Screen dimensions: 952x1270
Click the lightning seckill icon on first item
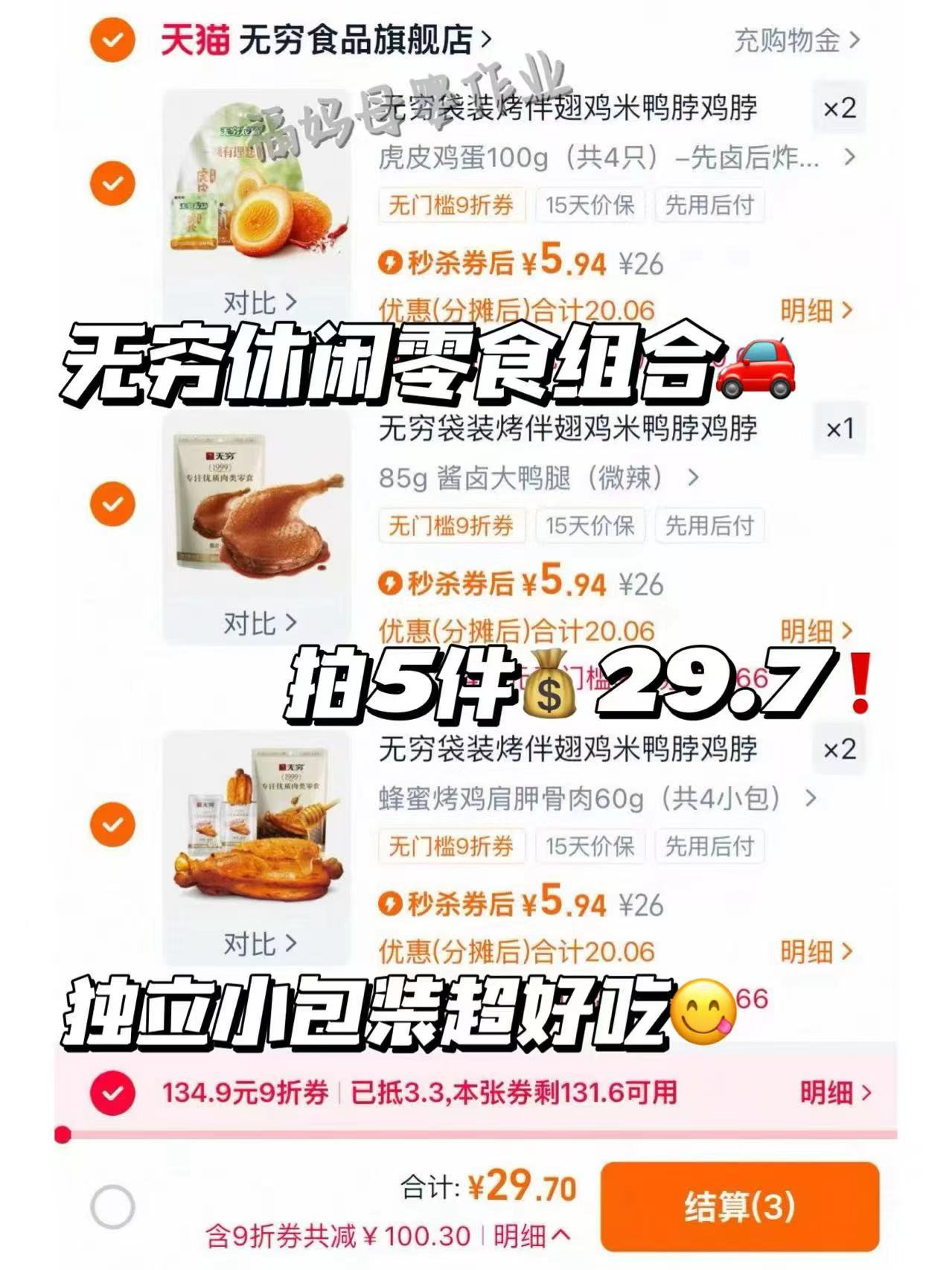pyautogui.click(x=390, y=261)
